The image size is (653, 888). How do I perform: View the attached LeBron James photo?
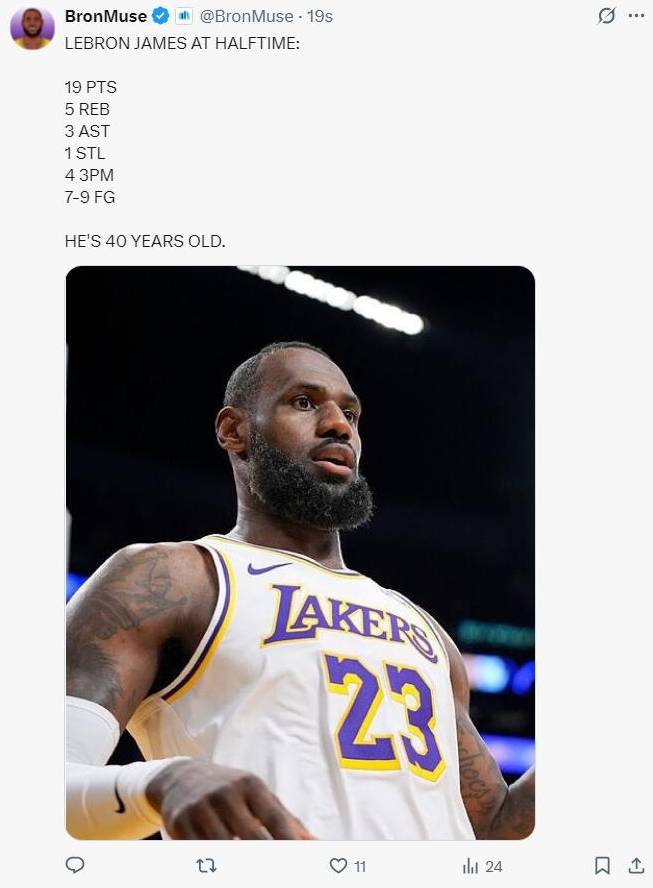(x=300, y=552)
